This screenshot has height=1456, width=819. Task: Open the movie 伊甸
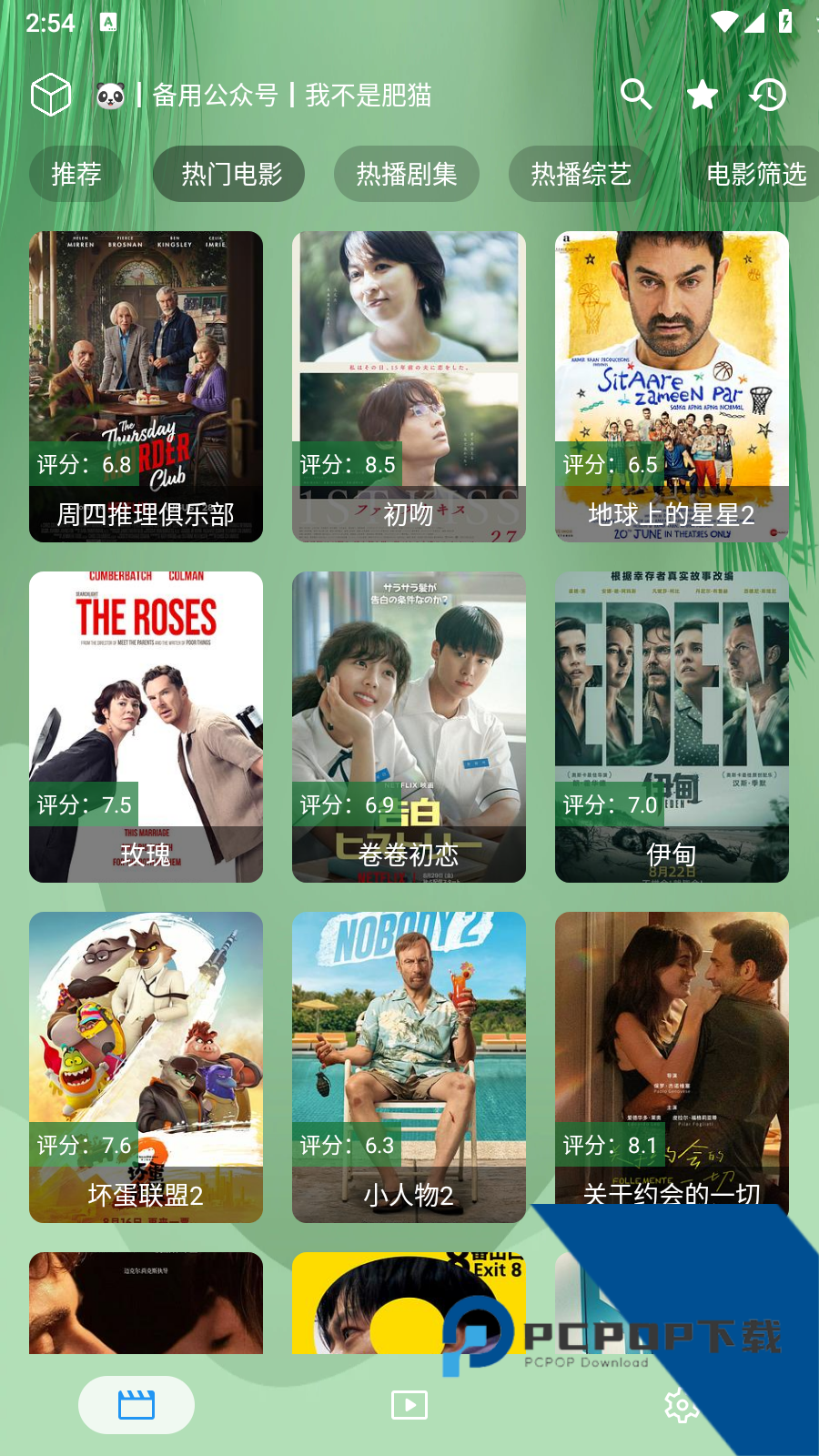tap(672, 727)
